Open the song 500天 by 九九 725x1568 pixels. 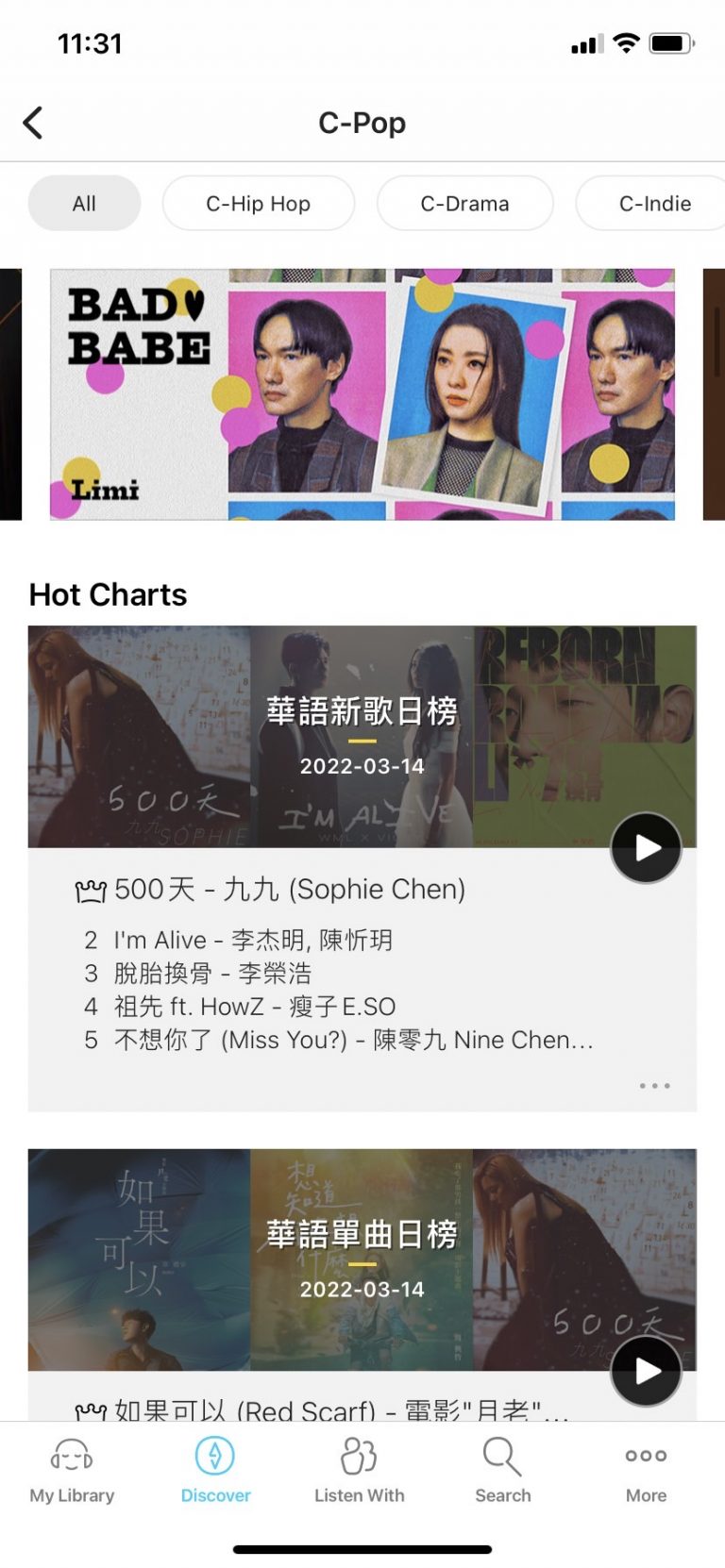[289, 890]
